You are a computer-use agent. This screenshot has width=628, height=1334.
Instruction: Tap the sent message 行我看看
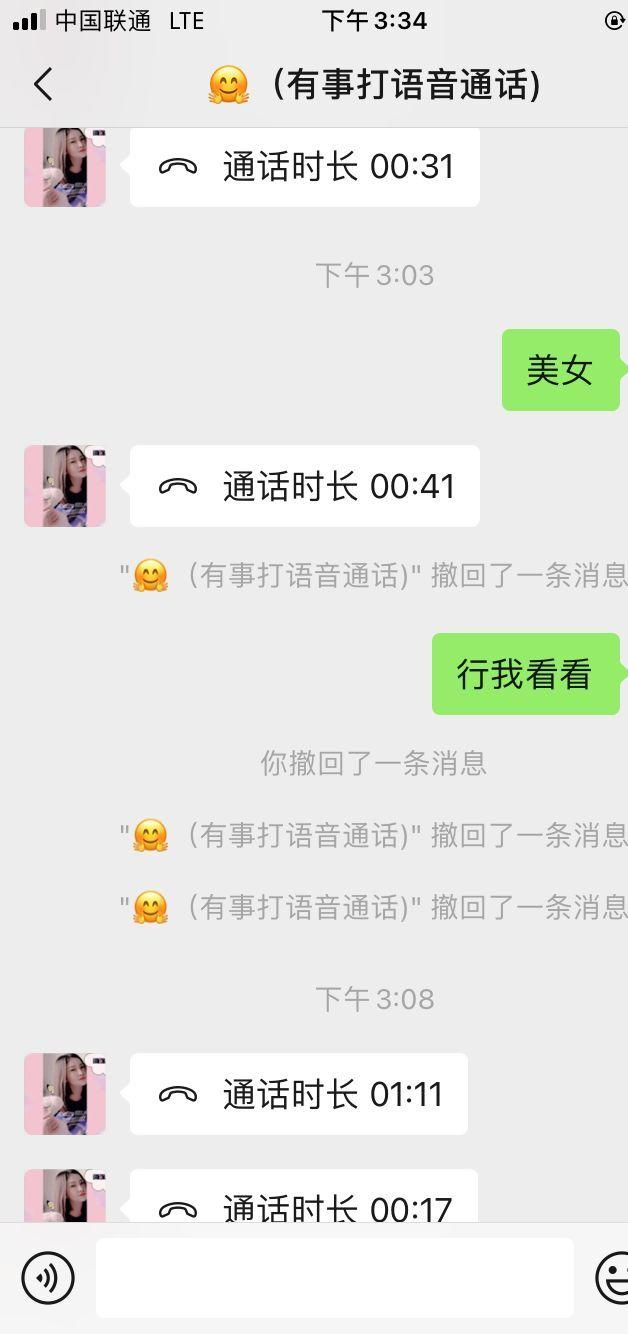525,674
